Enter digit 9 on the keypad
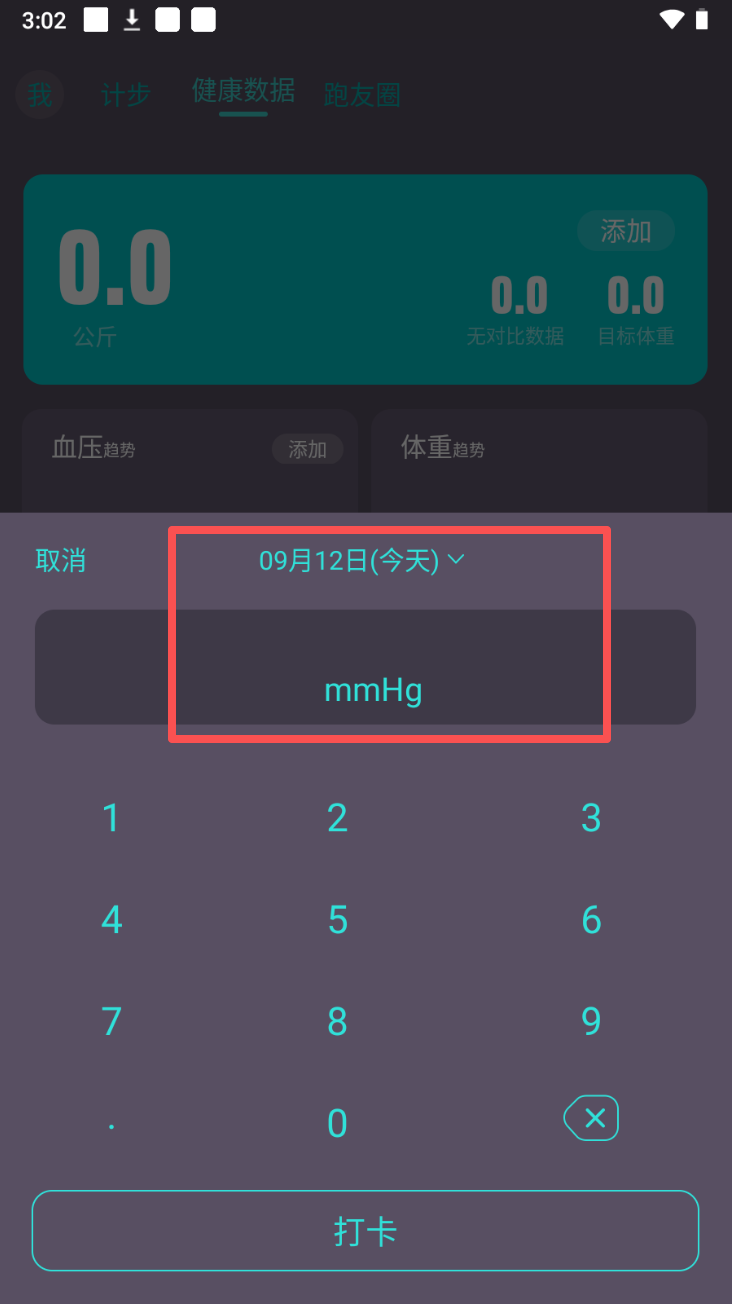The width and height of the screenshot is (732, 1304). (591, 1022)
